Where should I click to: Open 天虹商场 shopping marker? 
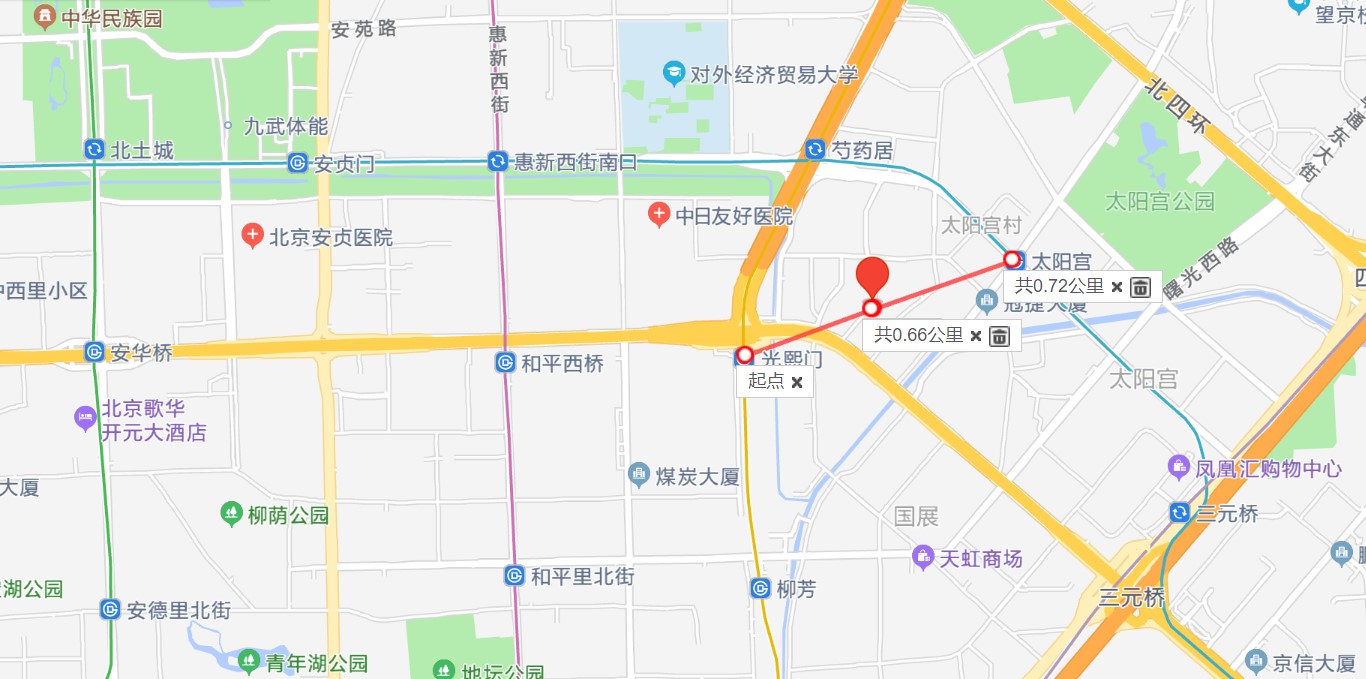point(923,557)
